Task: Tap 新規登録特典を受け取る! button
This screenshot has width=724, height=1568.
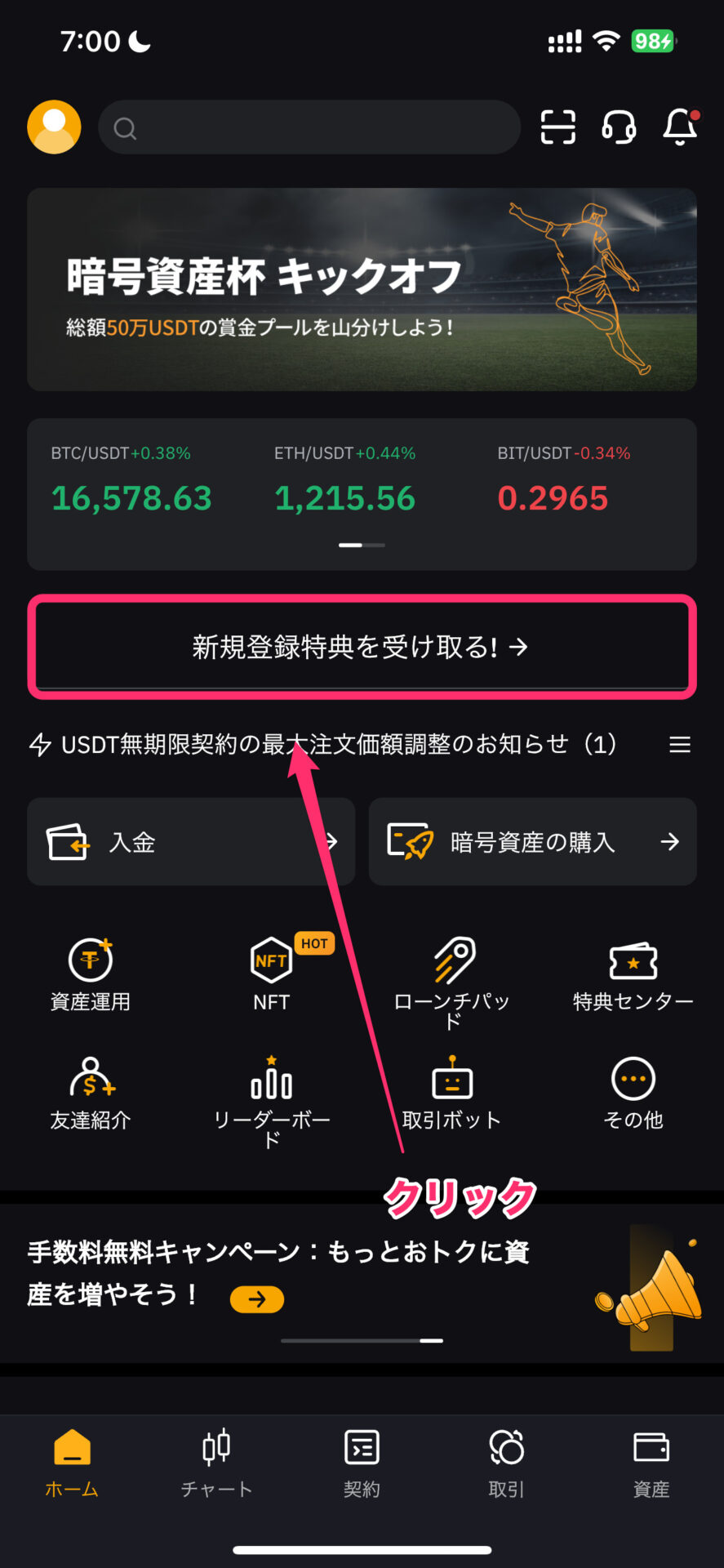Action: [x=362, y=647]
